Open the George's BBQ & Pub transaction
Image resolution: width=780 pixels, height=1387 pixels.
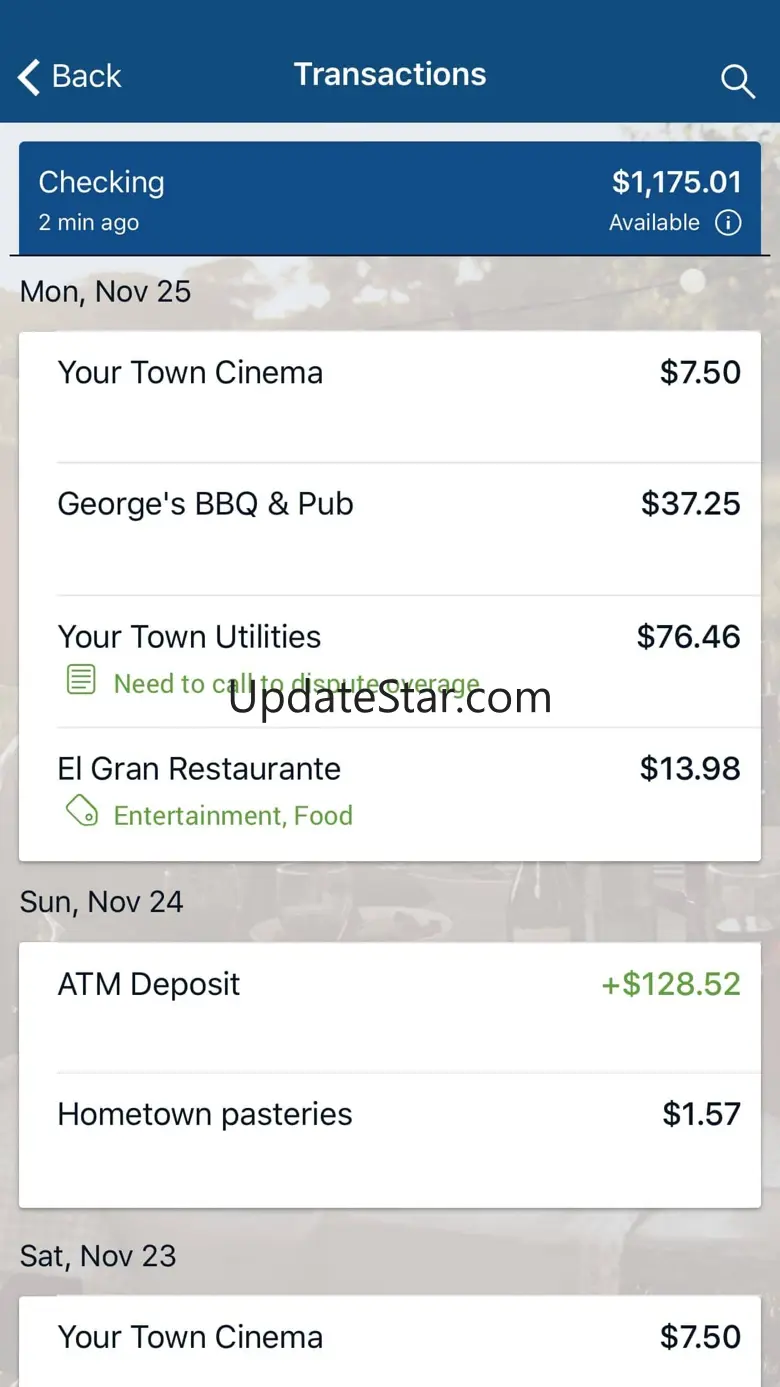click(x=390, y=527)
